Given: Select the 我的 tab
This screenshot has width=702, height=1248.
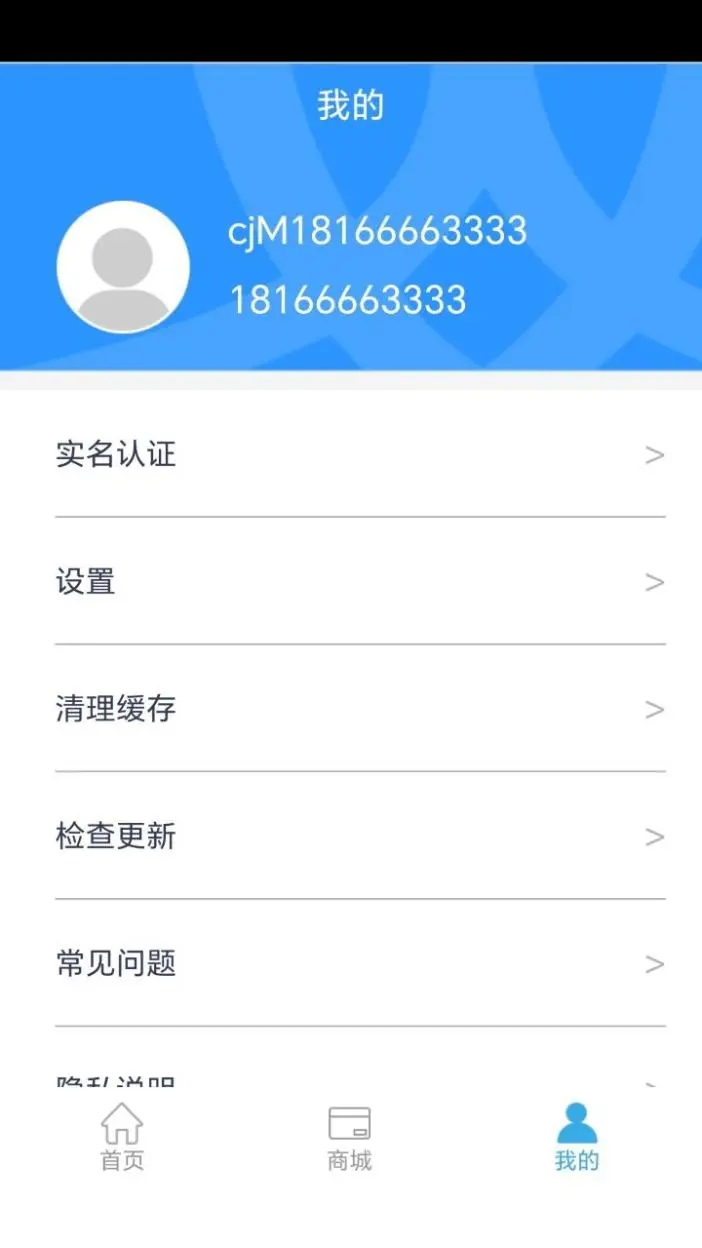Looking at the screenshot, I should pos(577,1137).
